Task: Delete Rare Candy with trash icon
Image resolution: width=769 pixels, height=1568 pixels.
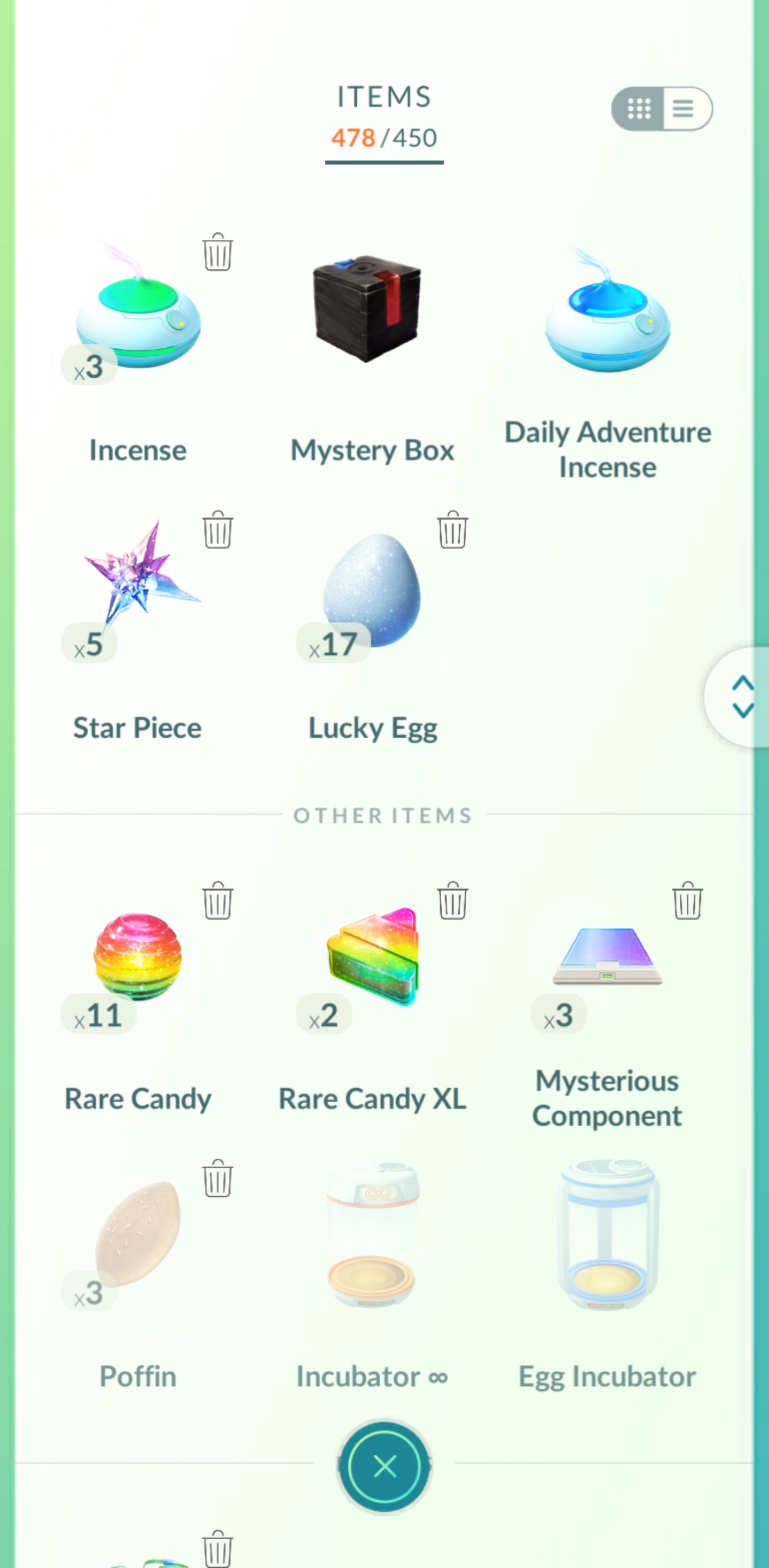Action: click(x=217, y=901)
